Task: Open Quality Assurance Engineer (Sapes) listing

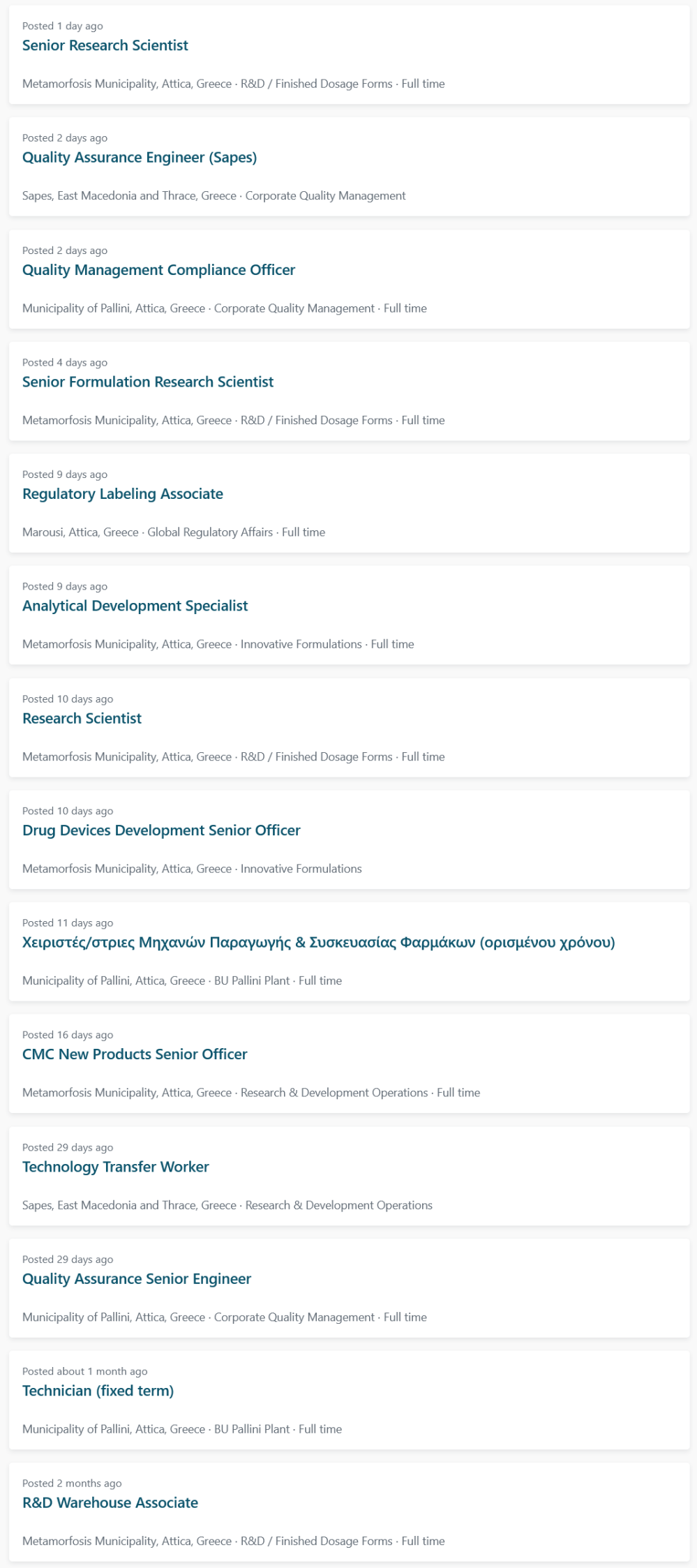Action: tap(140, 158)
